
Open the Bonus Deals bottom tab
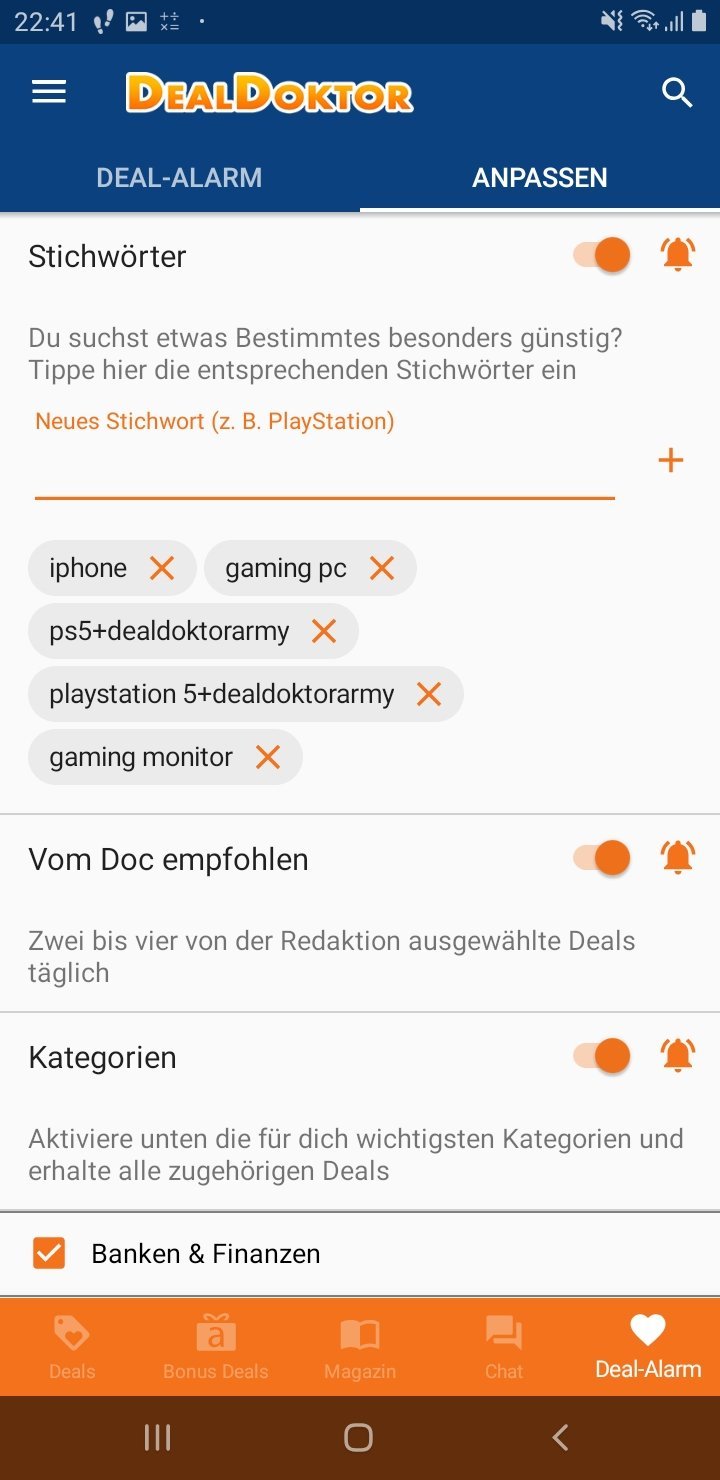click(216, 1347)
